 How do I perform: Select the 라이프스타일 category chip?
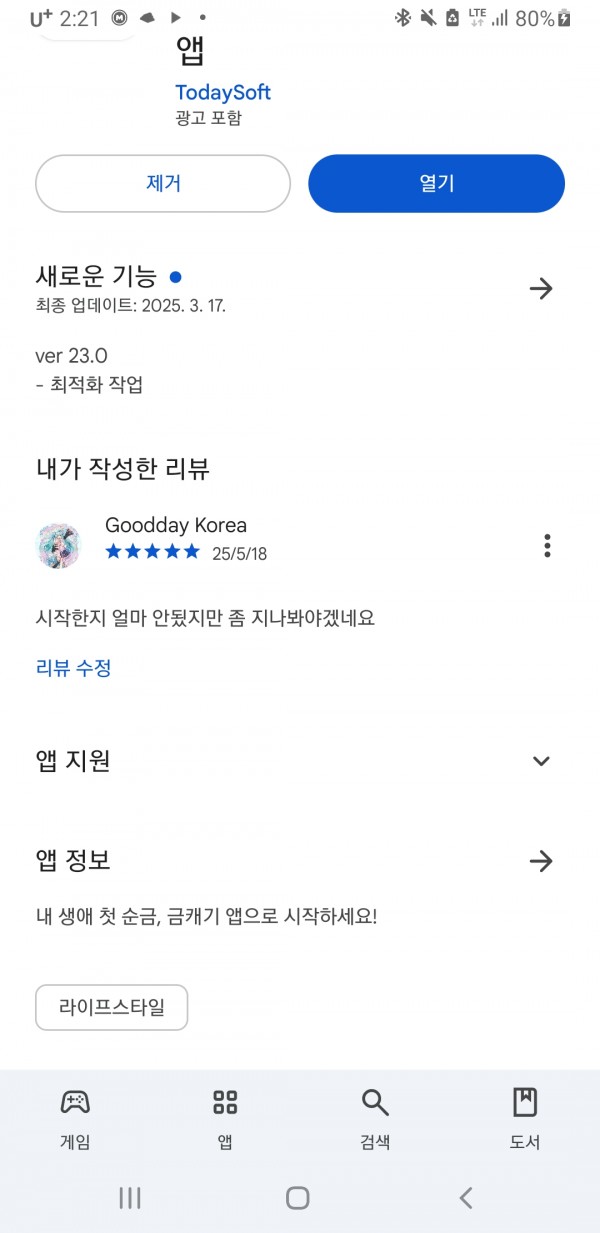pyautogui.click(x=111, y=1008)
